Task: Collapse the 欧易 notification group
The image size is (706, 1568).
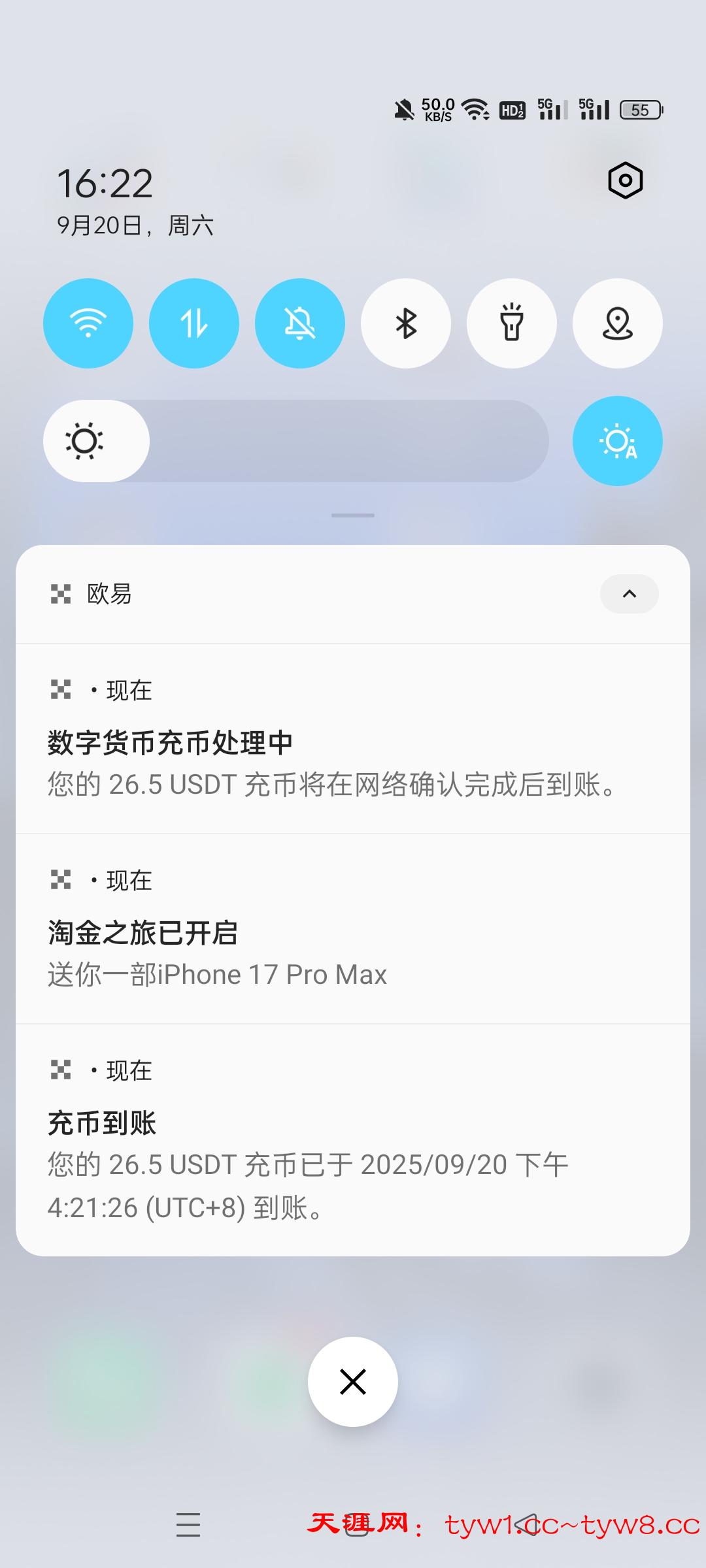Action: 629,594
